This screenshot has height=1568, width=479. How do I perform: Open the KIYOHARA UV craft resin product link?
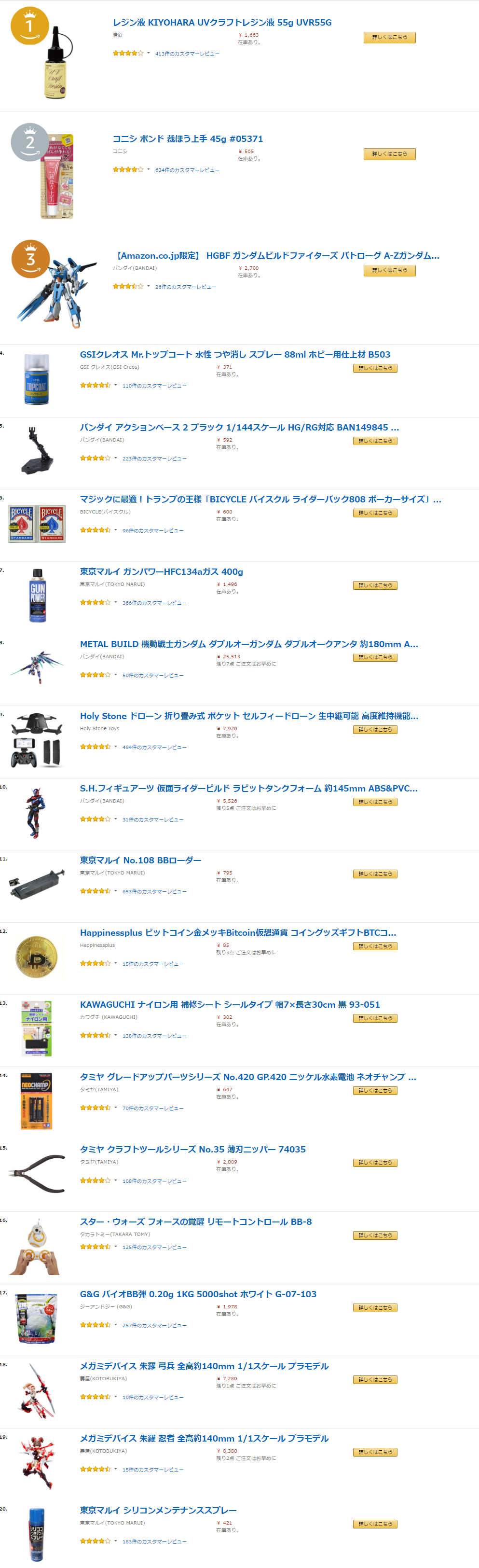click(221, 23)
